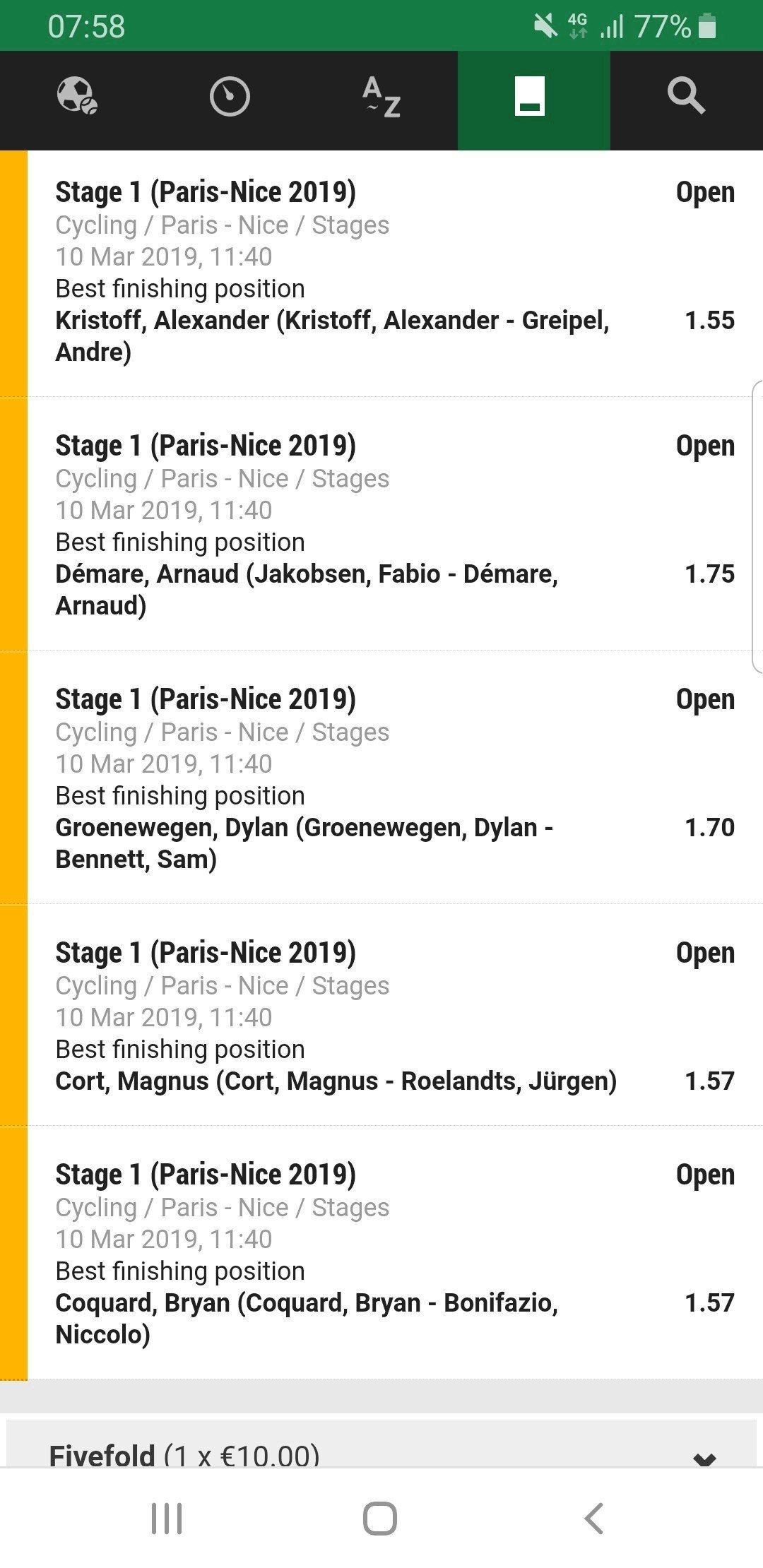Open the search magnifier
The image size is (763, 1568).
tap(687, 96)
